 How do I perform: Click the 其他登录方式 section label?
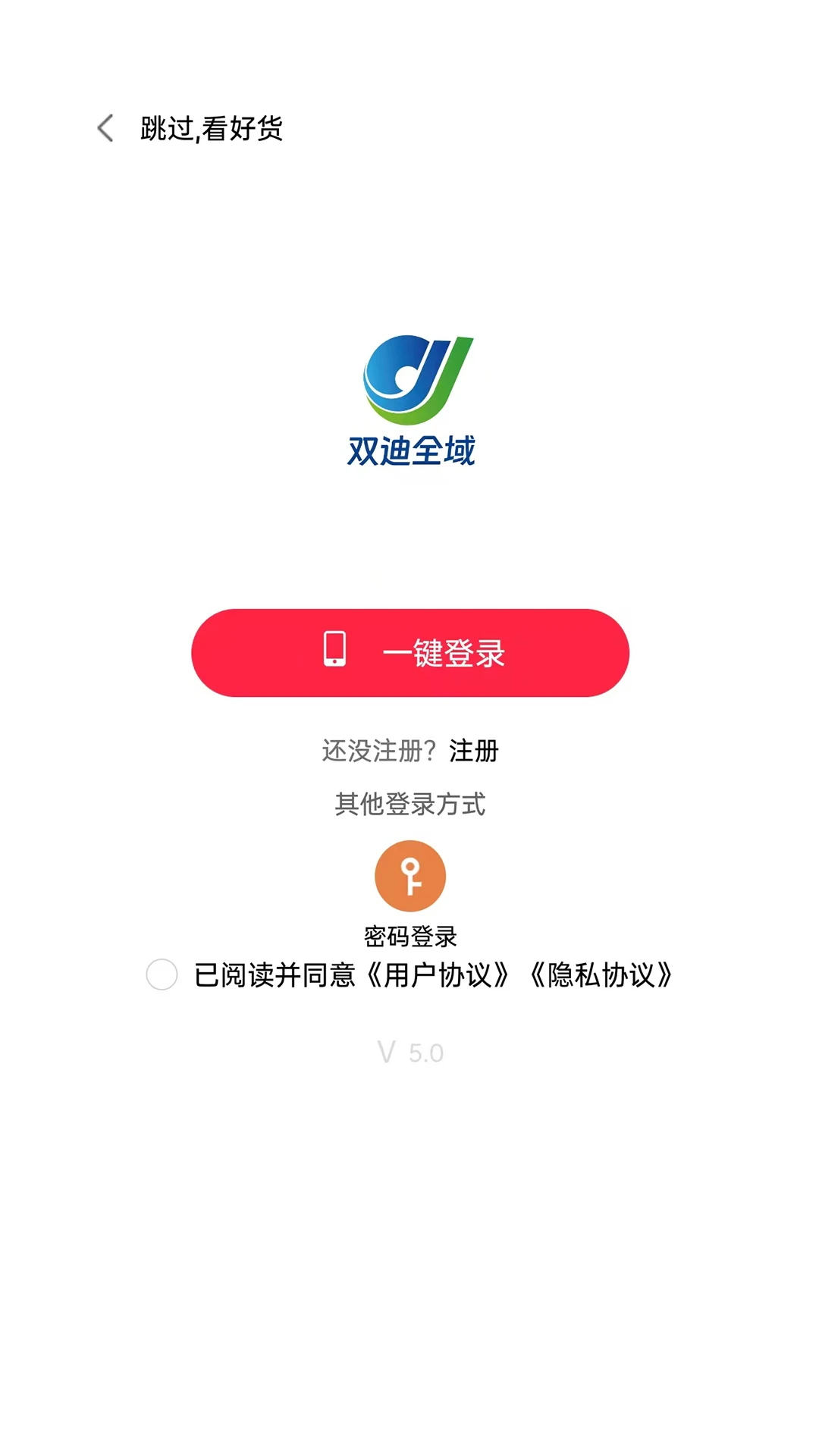click(x=409, y=805)
